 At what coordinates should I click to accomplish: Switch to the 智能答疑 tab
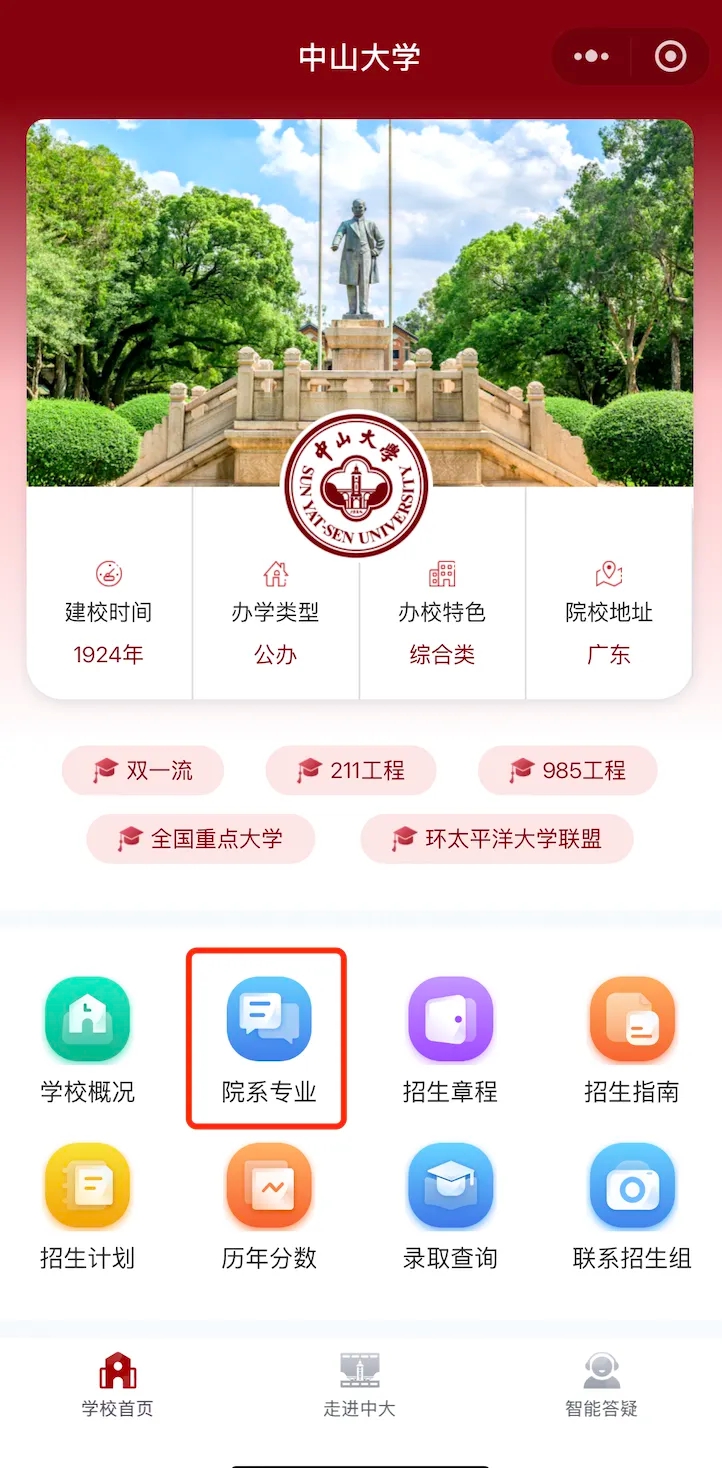(601, 1386)
